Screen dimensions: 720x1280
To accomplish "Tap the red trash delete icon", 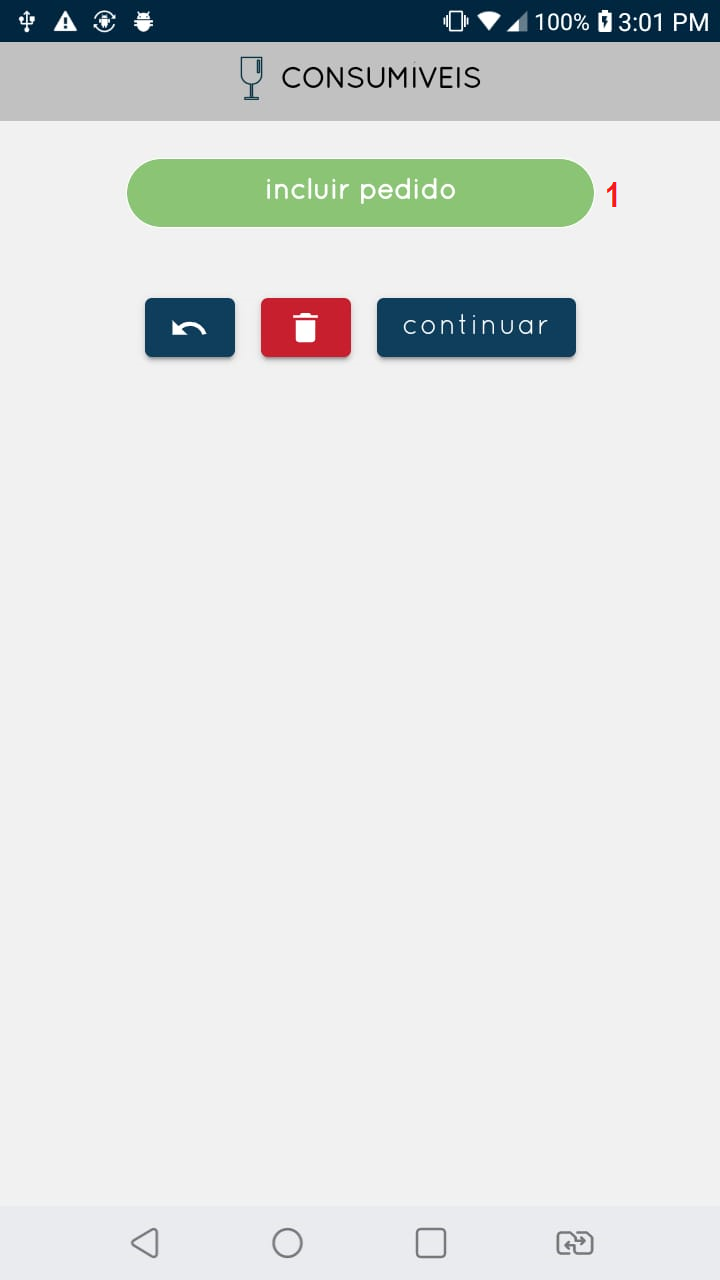I will pyautogui.click(x=306, y=327).
